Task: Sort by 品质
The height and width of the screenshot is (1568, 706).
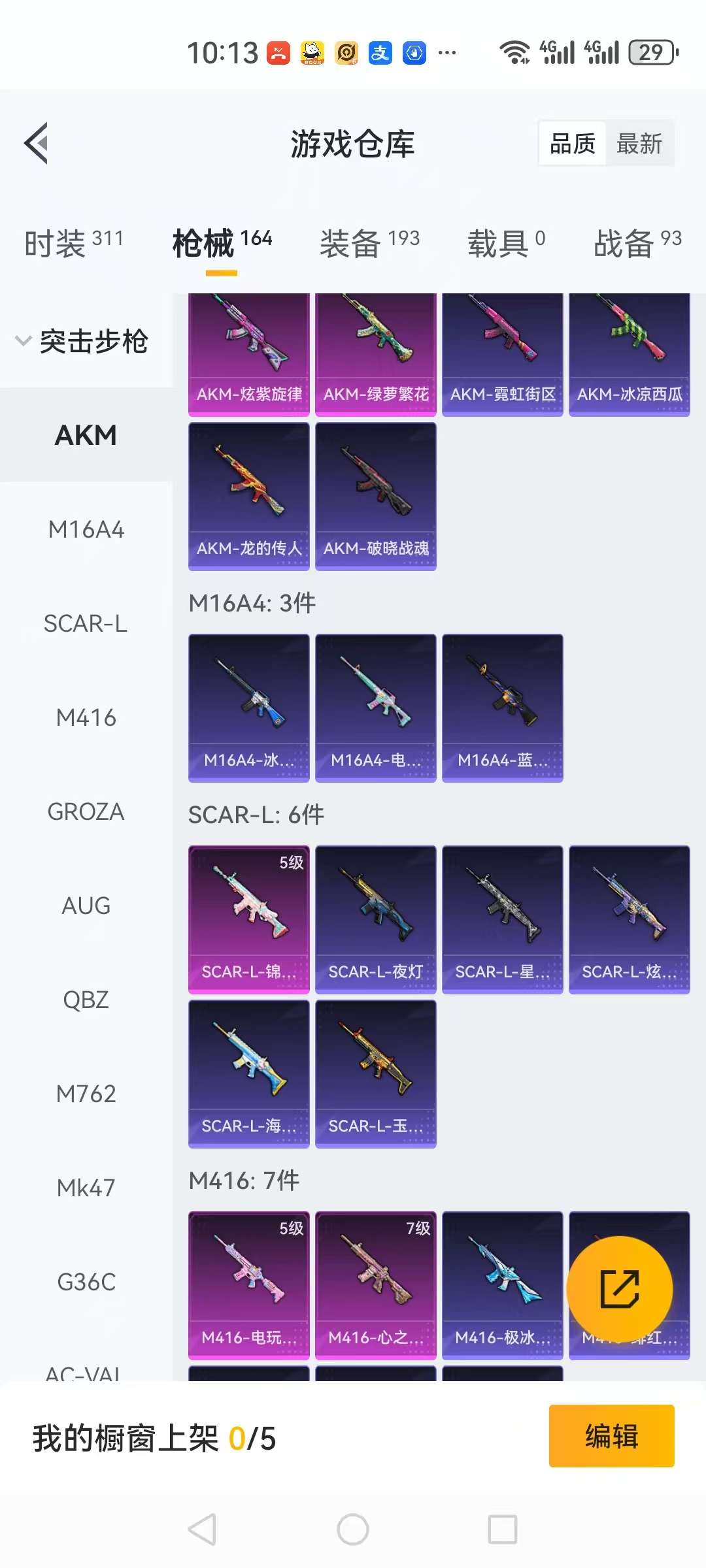Action: tap(573, 144)
